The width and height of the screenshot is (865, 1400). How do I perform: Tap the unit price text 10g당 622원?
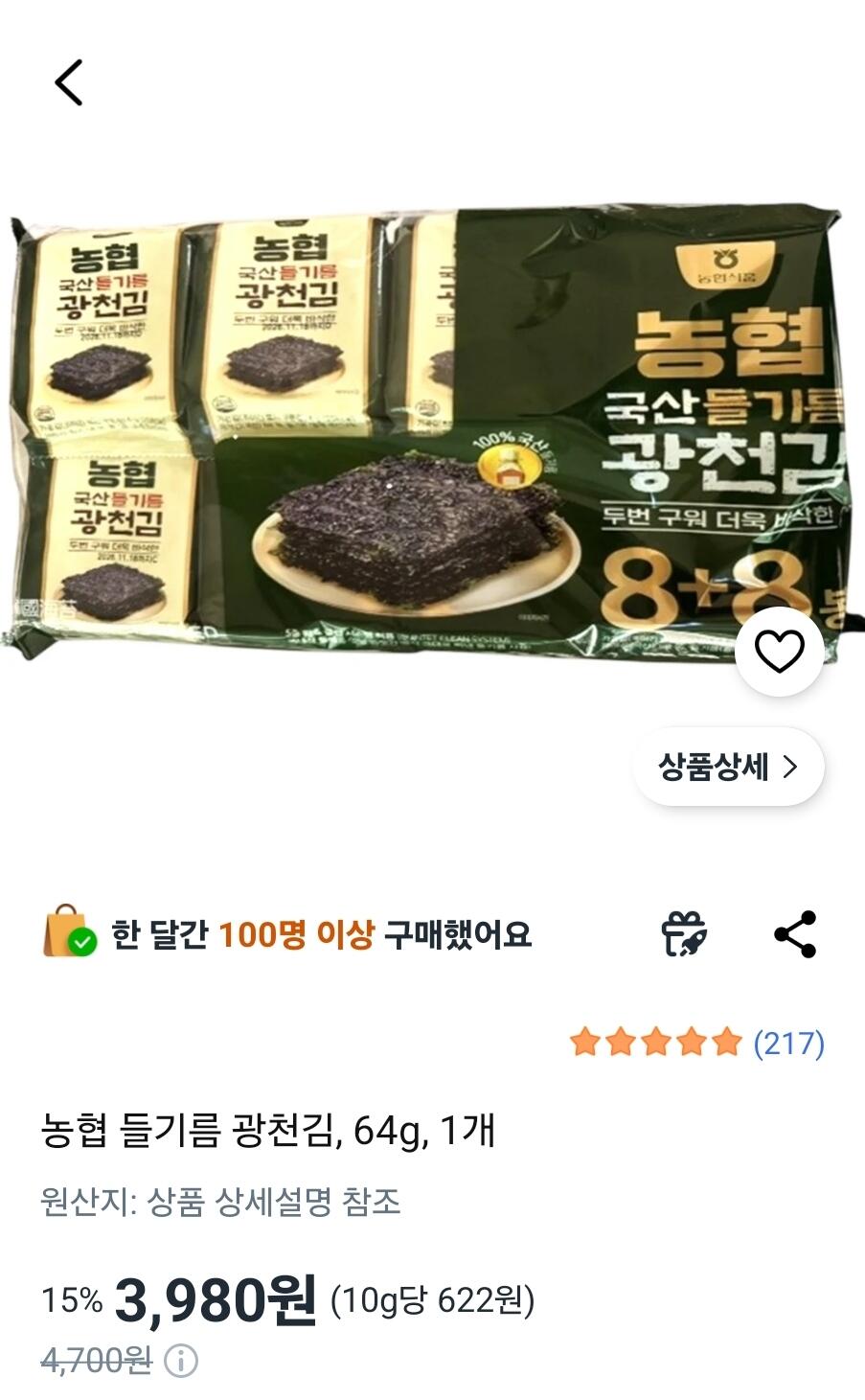click(x=433, y=1300)
